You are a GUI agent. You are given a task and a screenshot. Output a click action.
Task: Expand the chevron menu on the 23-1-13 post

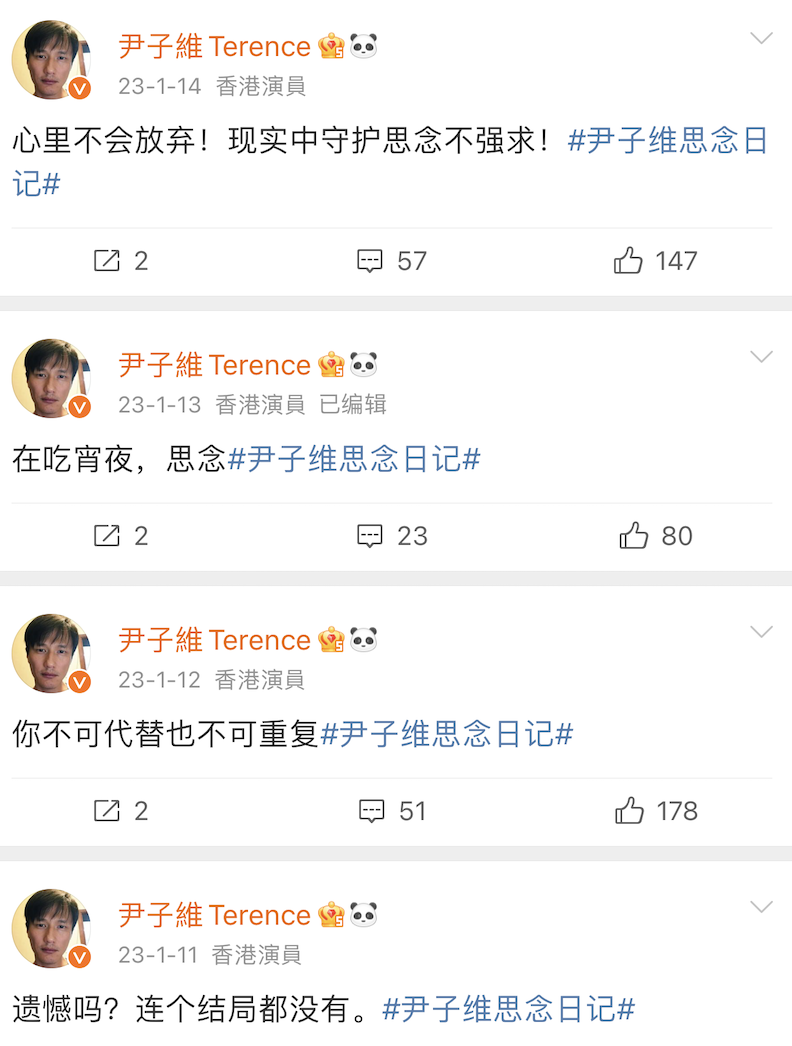(x=762, y=357)
